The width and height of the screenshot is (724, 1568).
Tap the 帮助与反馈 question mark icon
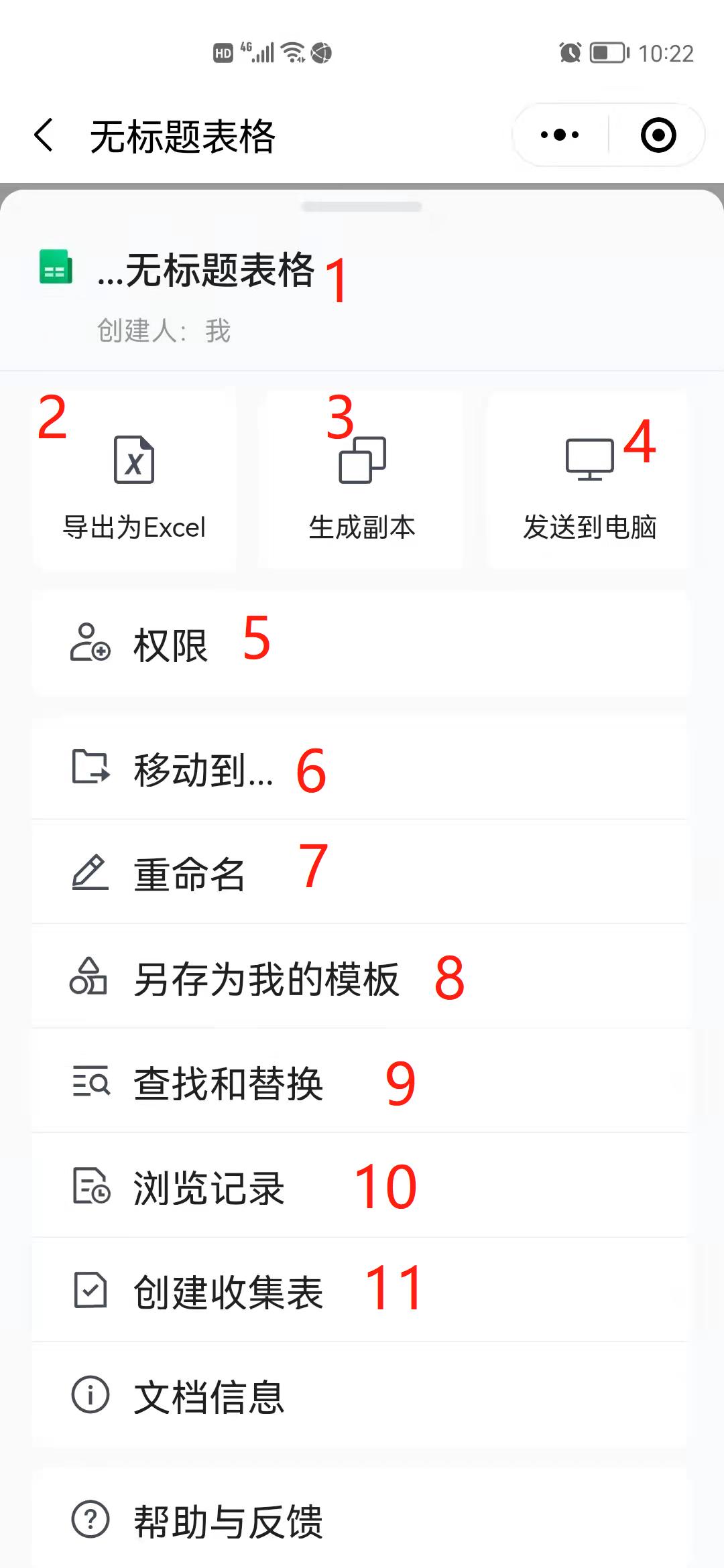click(x=90, y=1520)
